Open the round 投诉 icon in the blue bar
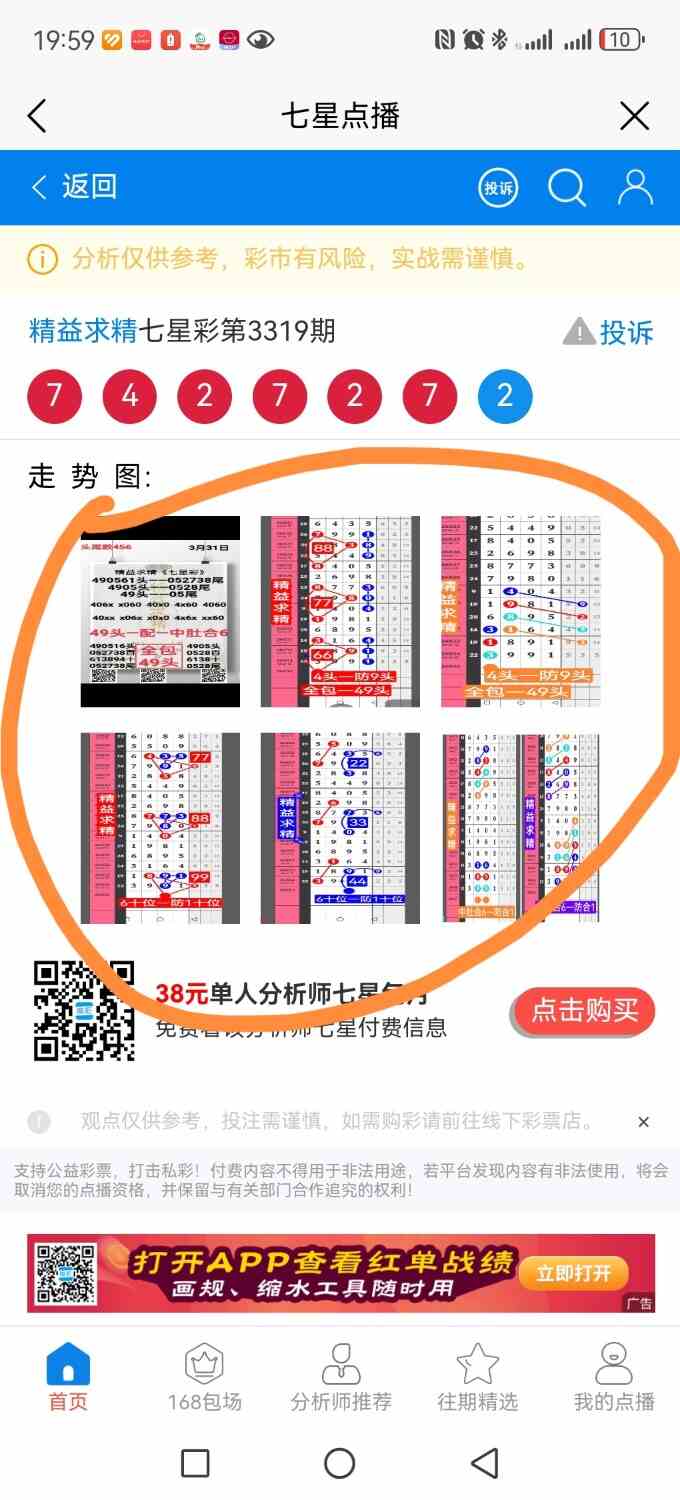The image size is (680, 1500). tap(498, 187)
